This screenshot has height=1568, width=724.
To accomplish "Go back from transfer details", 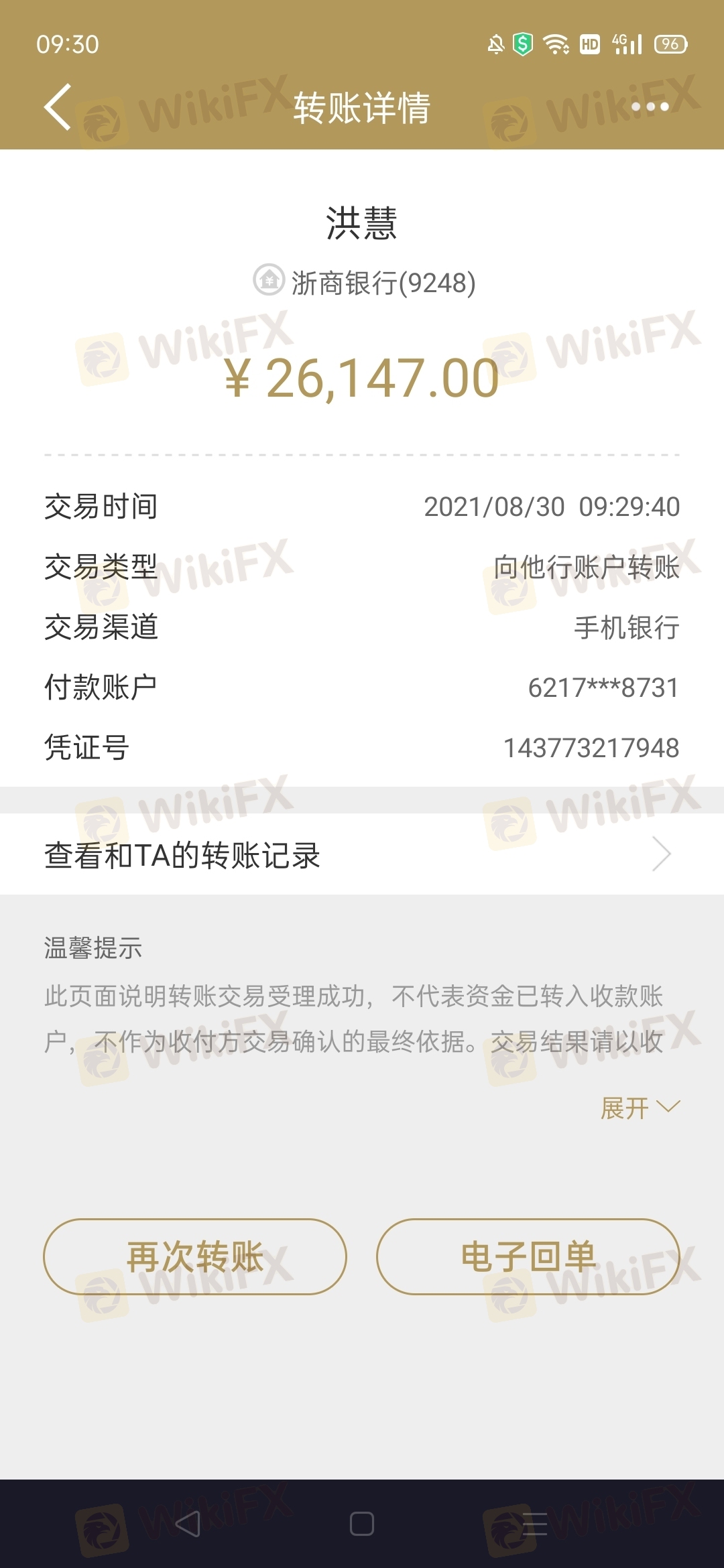I will coord(58,107).
